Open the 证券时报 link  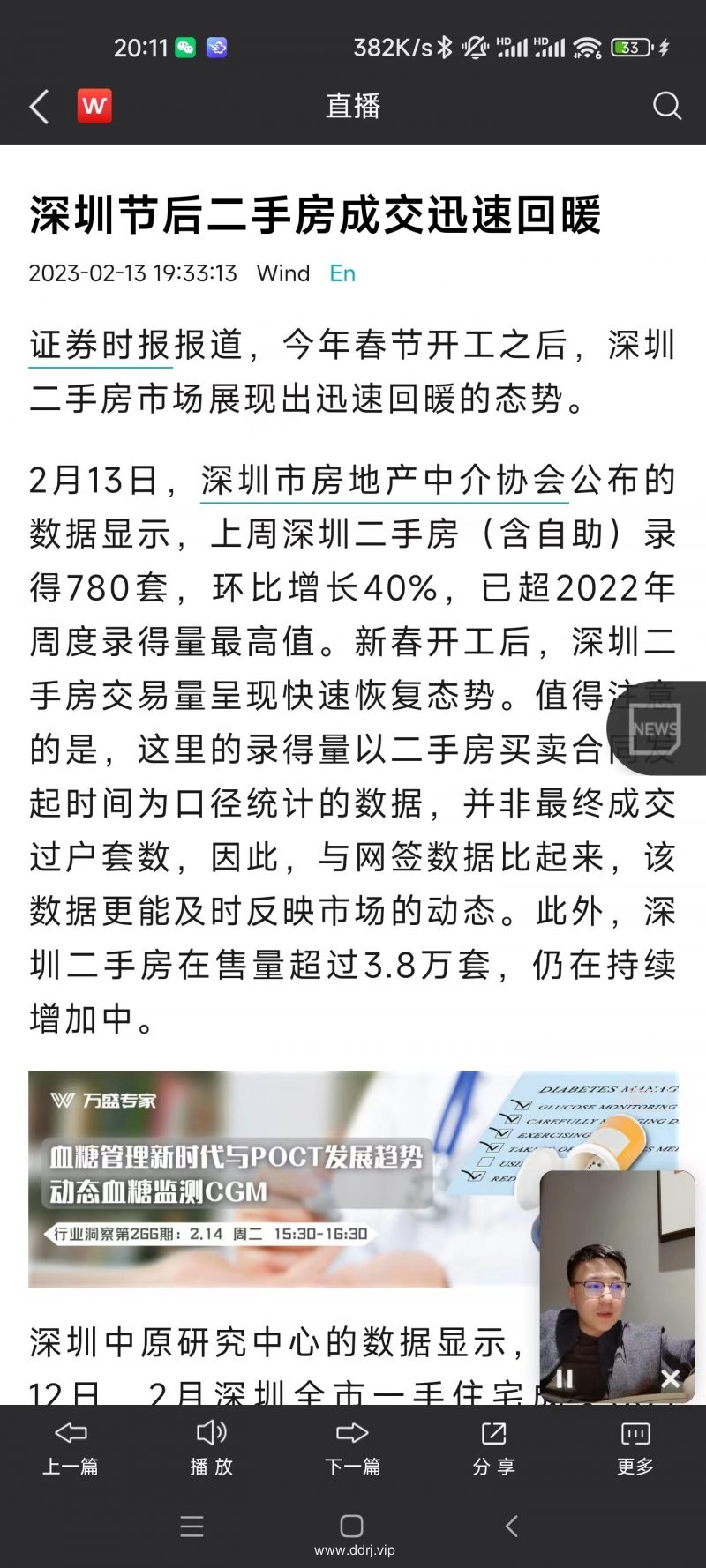[100, 345]
